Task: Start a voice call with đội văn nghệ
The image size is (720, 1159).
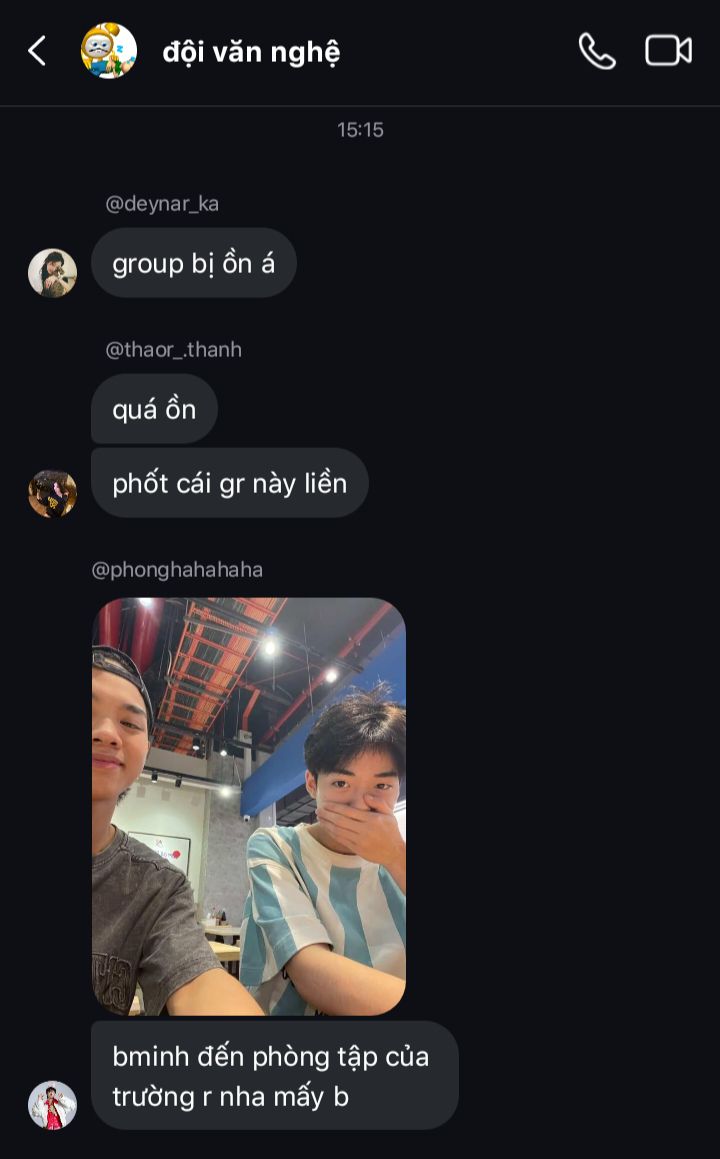Action: [x=596, y=51]
